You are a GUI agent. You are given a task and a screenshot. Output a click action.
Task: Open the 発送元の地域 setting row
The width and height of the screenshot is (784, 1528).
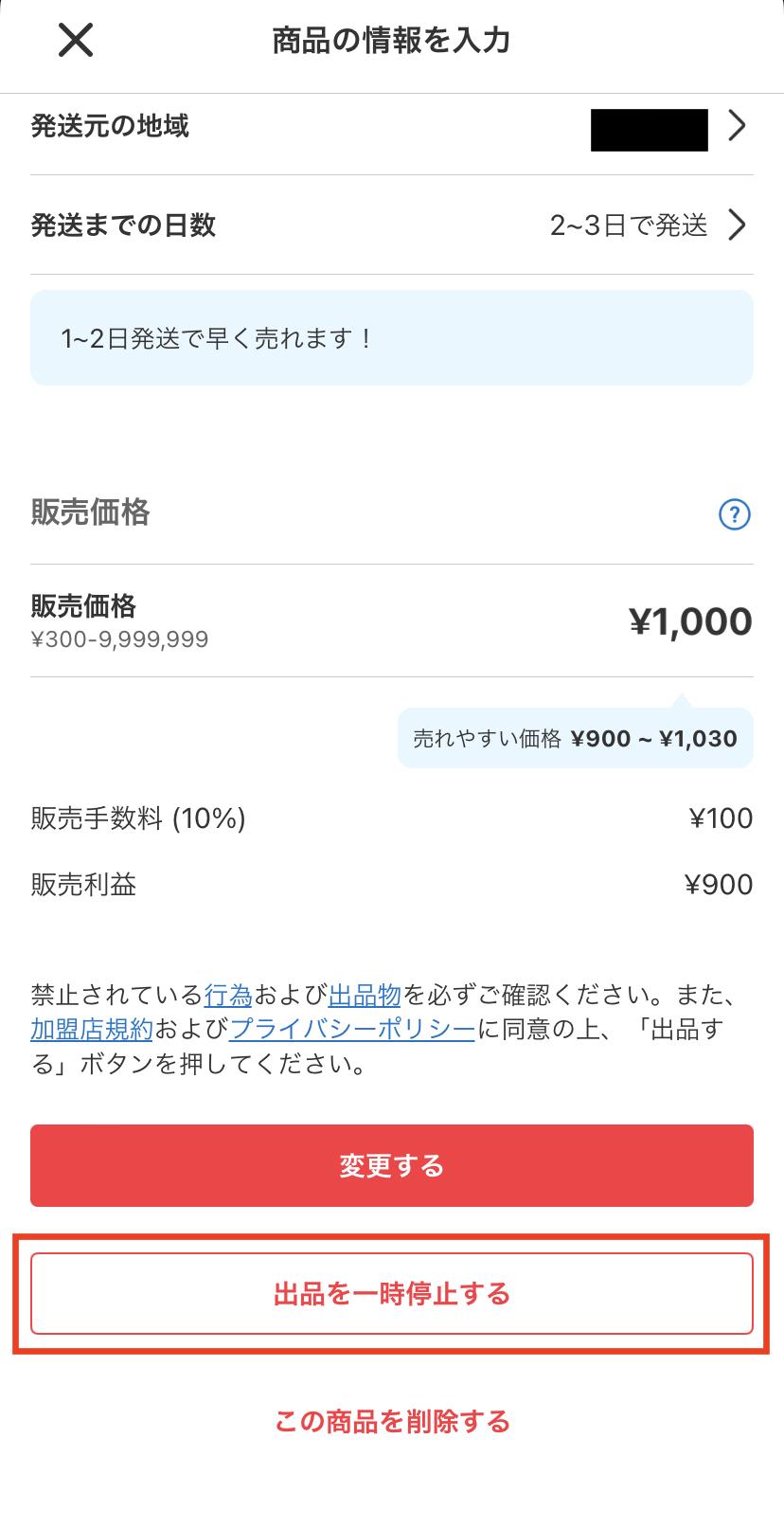392,126
